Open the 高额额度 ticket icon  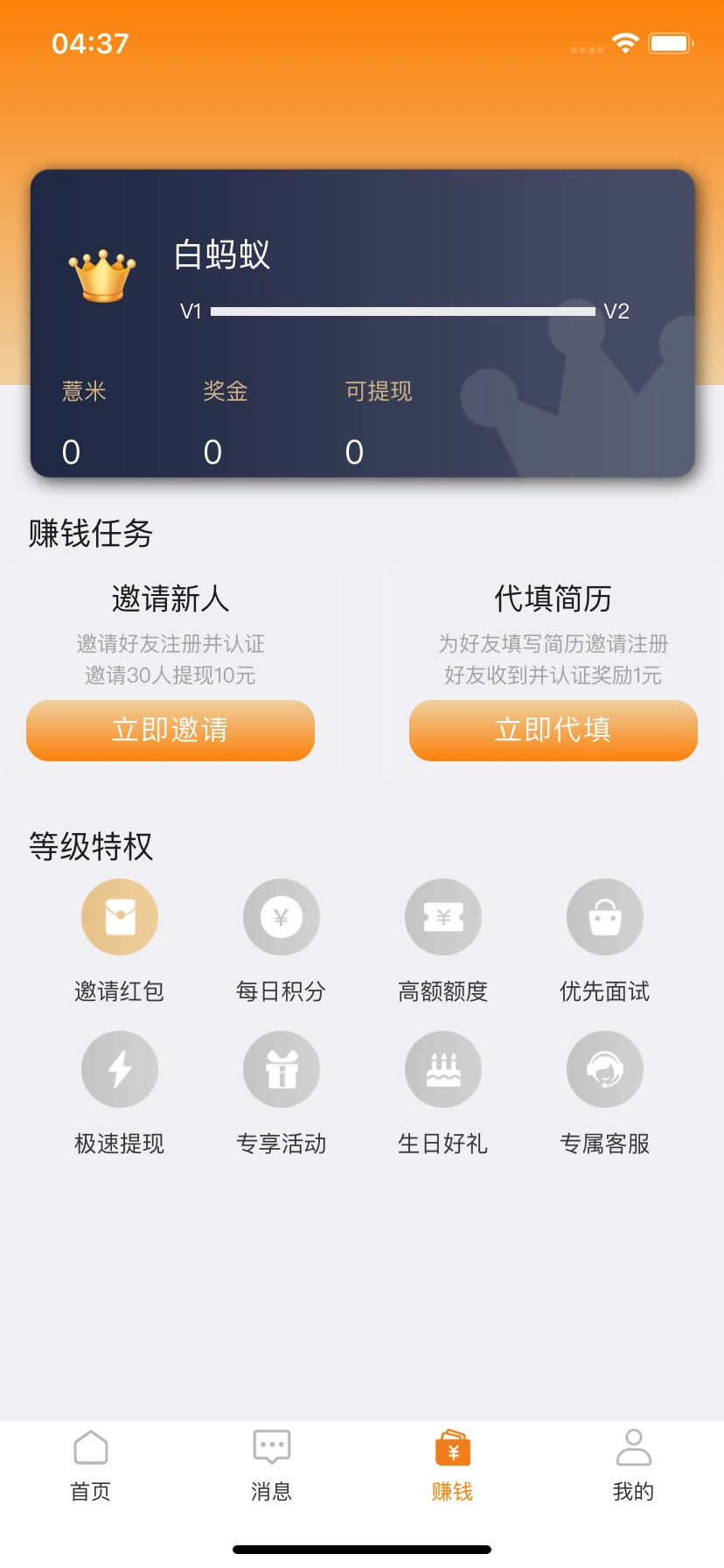pyautogui.click(x=442, y=916)
